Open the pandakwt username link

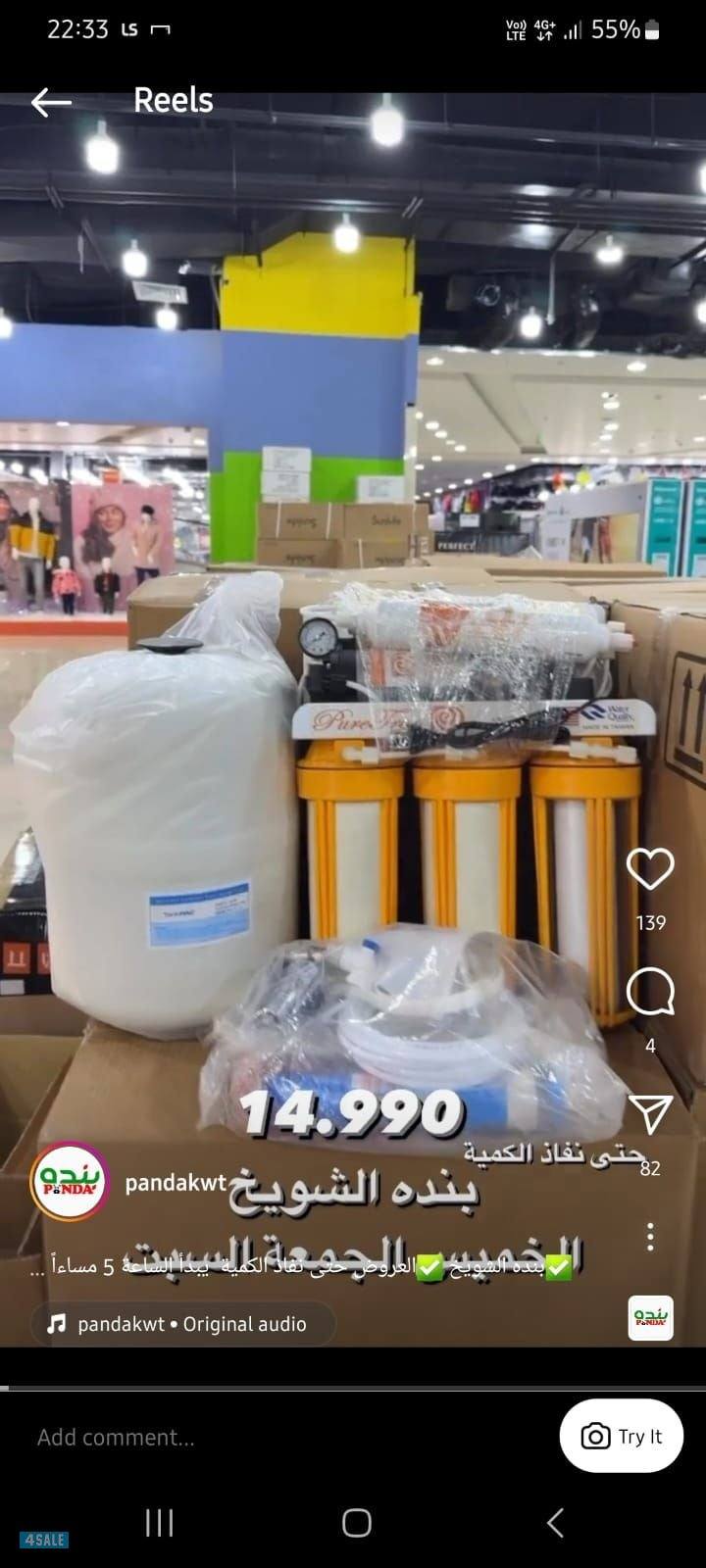point(176,1183)
